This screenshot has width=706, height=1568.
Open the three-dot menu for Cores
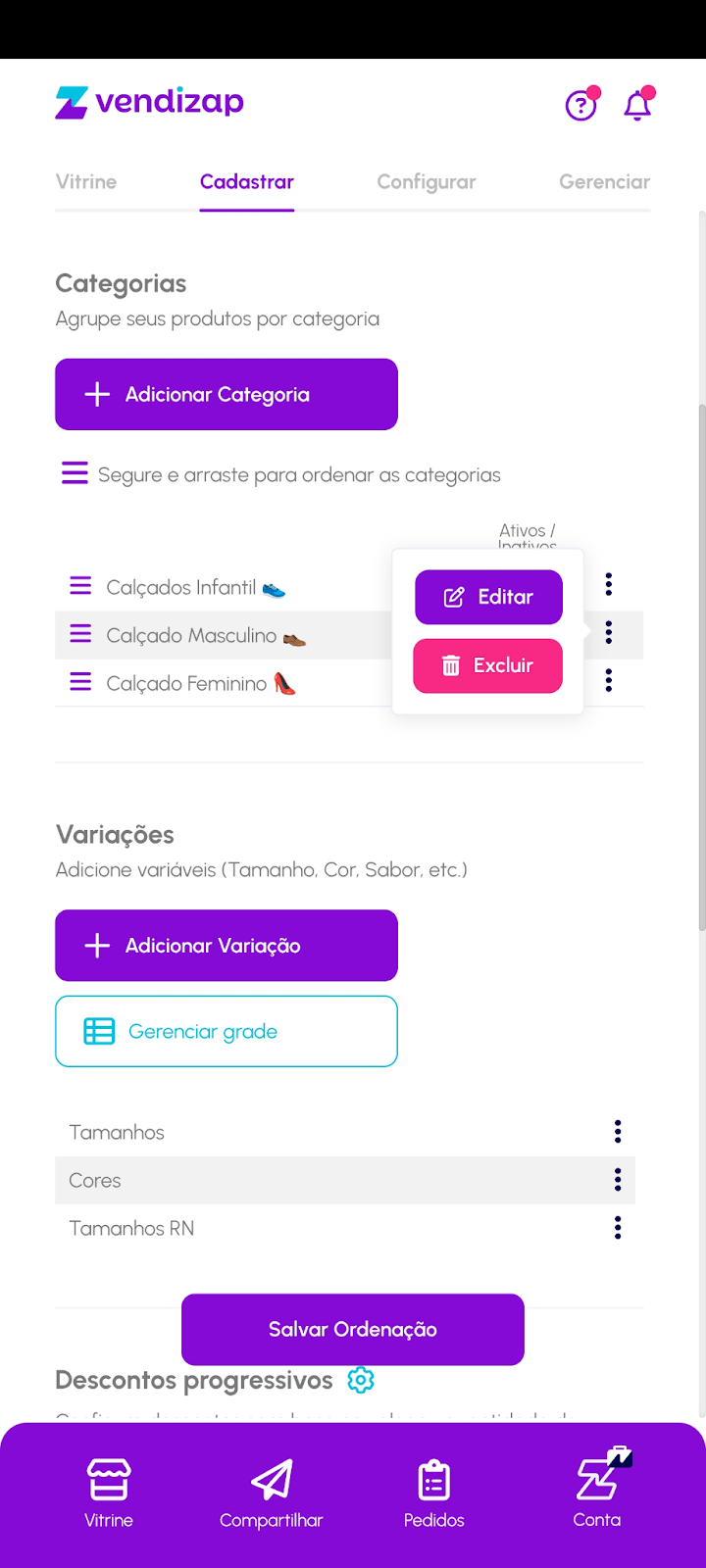(x=618, y=1180)
